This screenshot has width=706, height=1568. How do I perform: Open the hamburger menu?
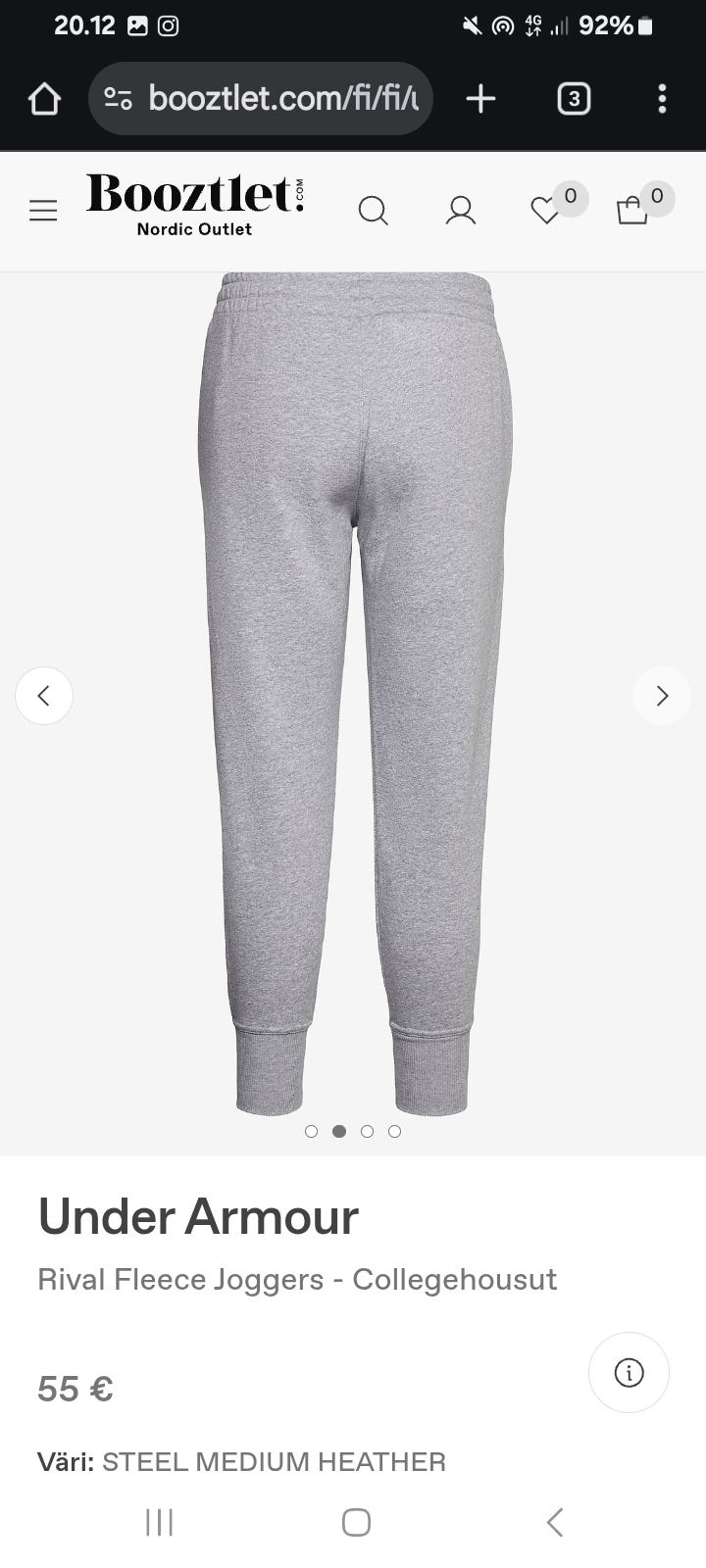click(43, 211)
